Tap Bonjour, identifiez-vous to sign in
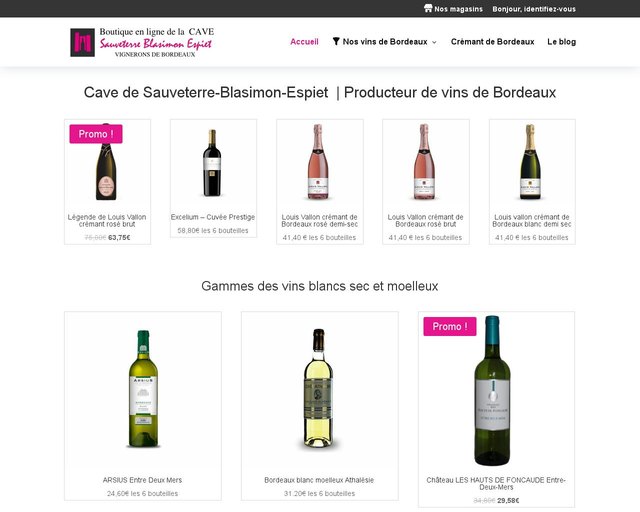The image size is (640, 512). pyautogui.click(x=534, y=9)
